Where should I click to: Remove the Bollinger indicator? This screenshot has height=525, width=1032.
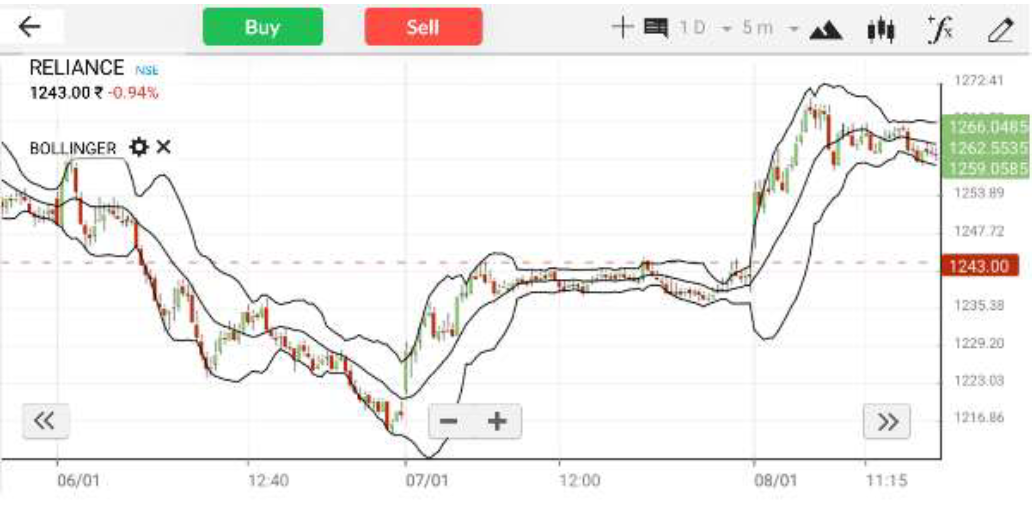164,147
